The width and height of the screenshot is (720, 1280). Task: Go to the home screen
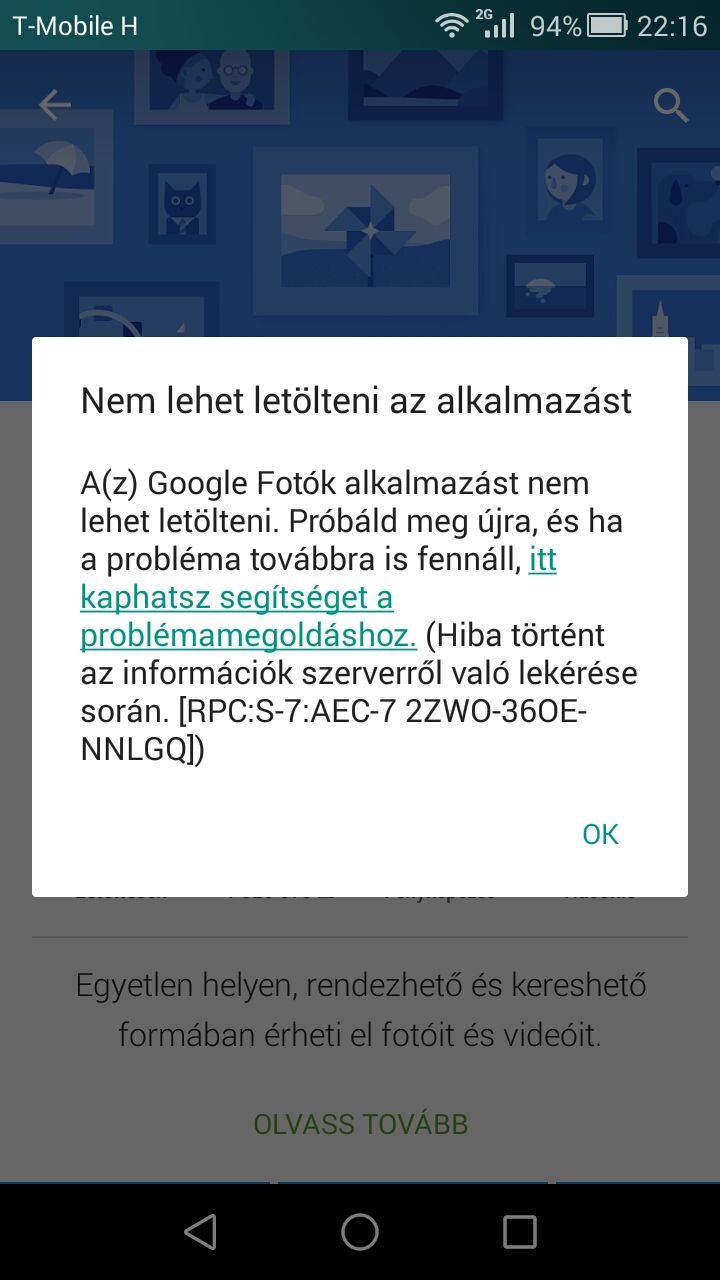360,1232
